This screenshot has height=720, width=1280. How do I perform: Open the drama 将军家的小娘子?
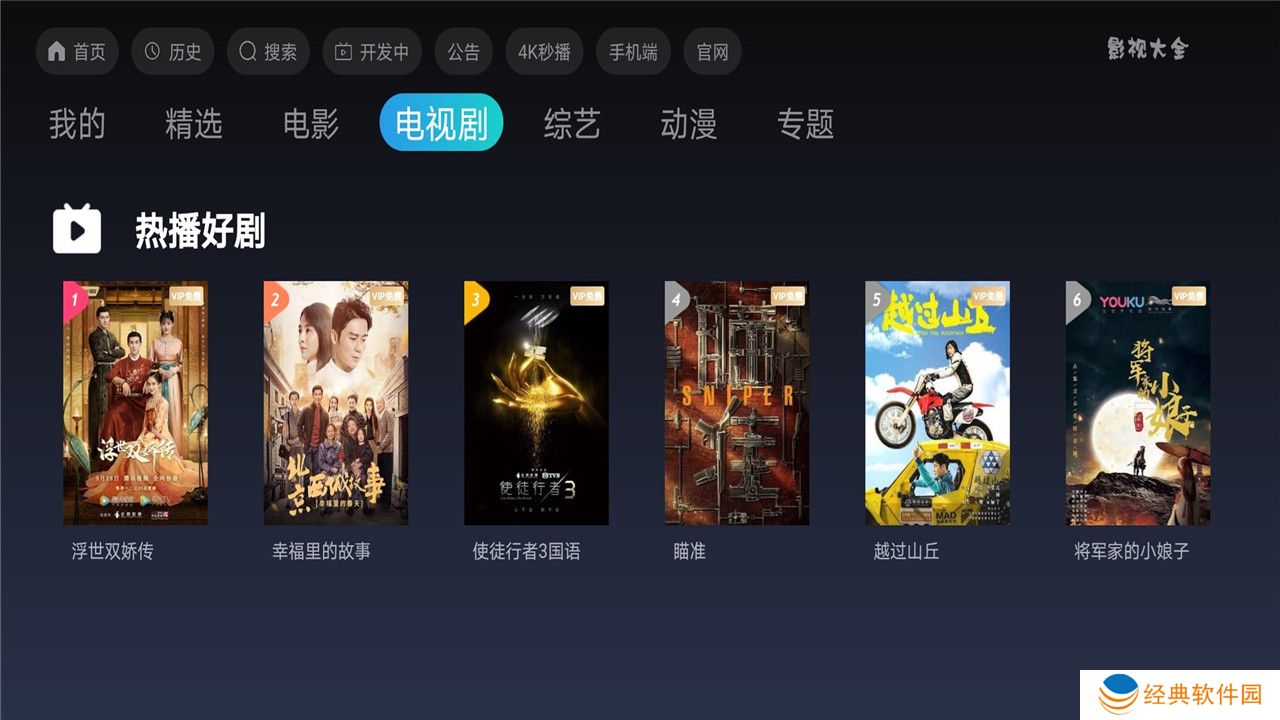pos(1138,403)
